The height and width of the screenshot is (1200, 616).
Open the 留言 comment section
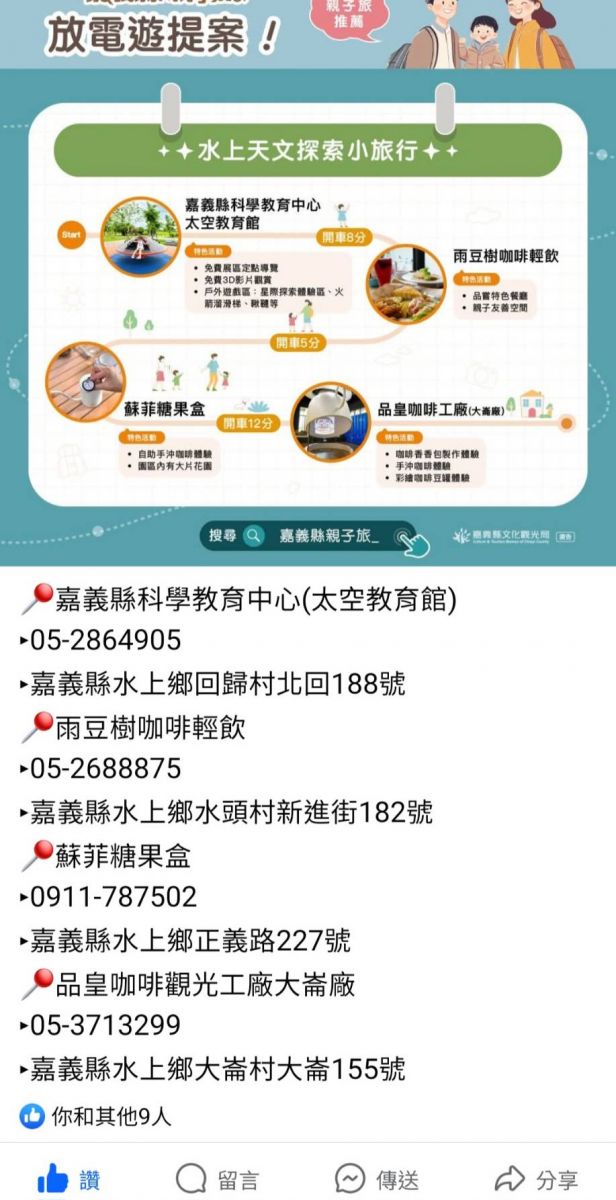(x=218, y=1179)
